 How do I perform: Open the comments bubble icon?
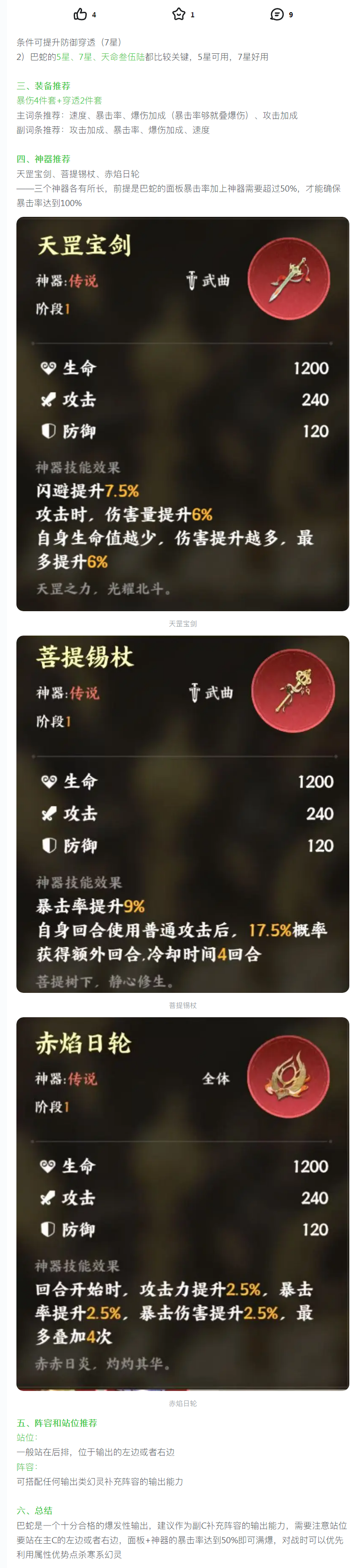(277, 14)
